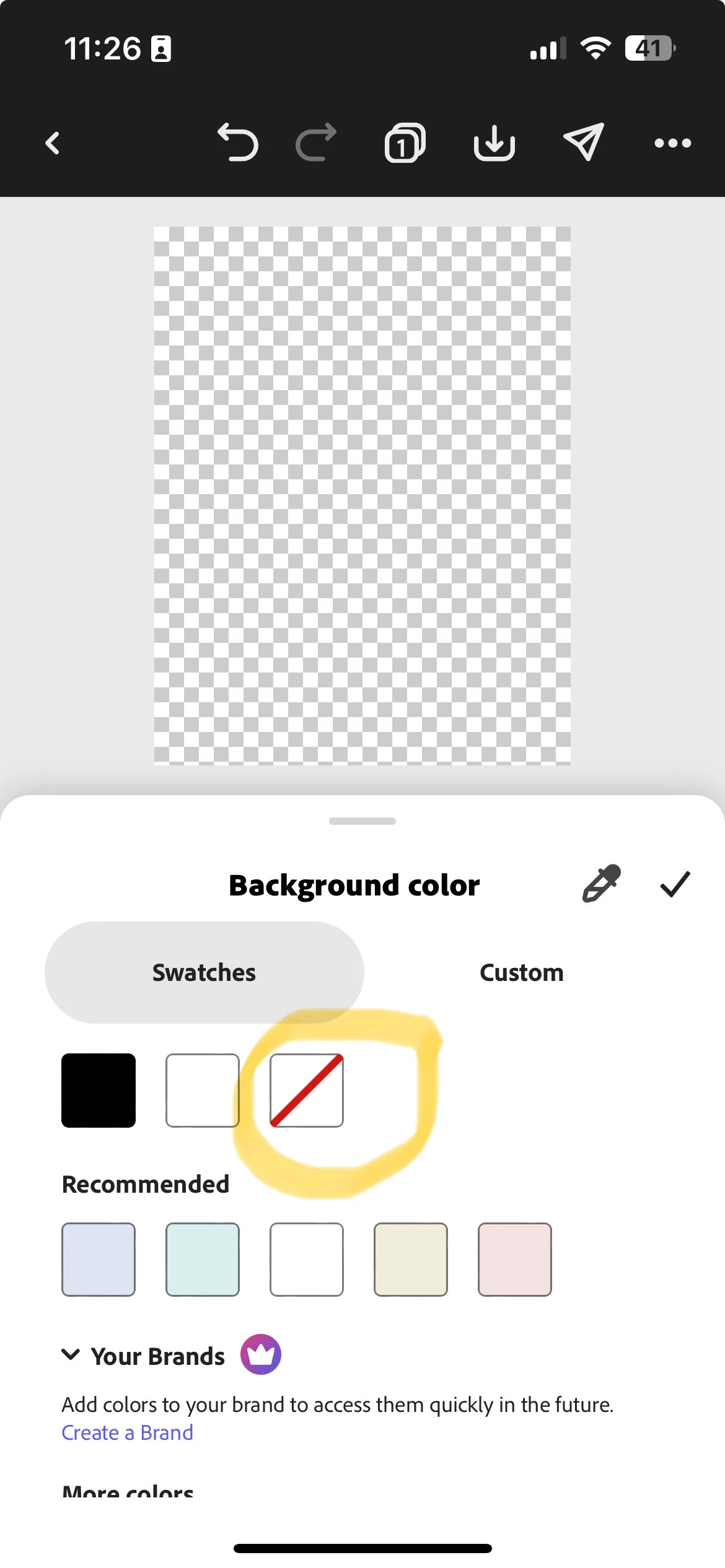Confirm background color with checkmark
The width and height of the screenshot is (725, 1568).
tap(675, 884)
